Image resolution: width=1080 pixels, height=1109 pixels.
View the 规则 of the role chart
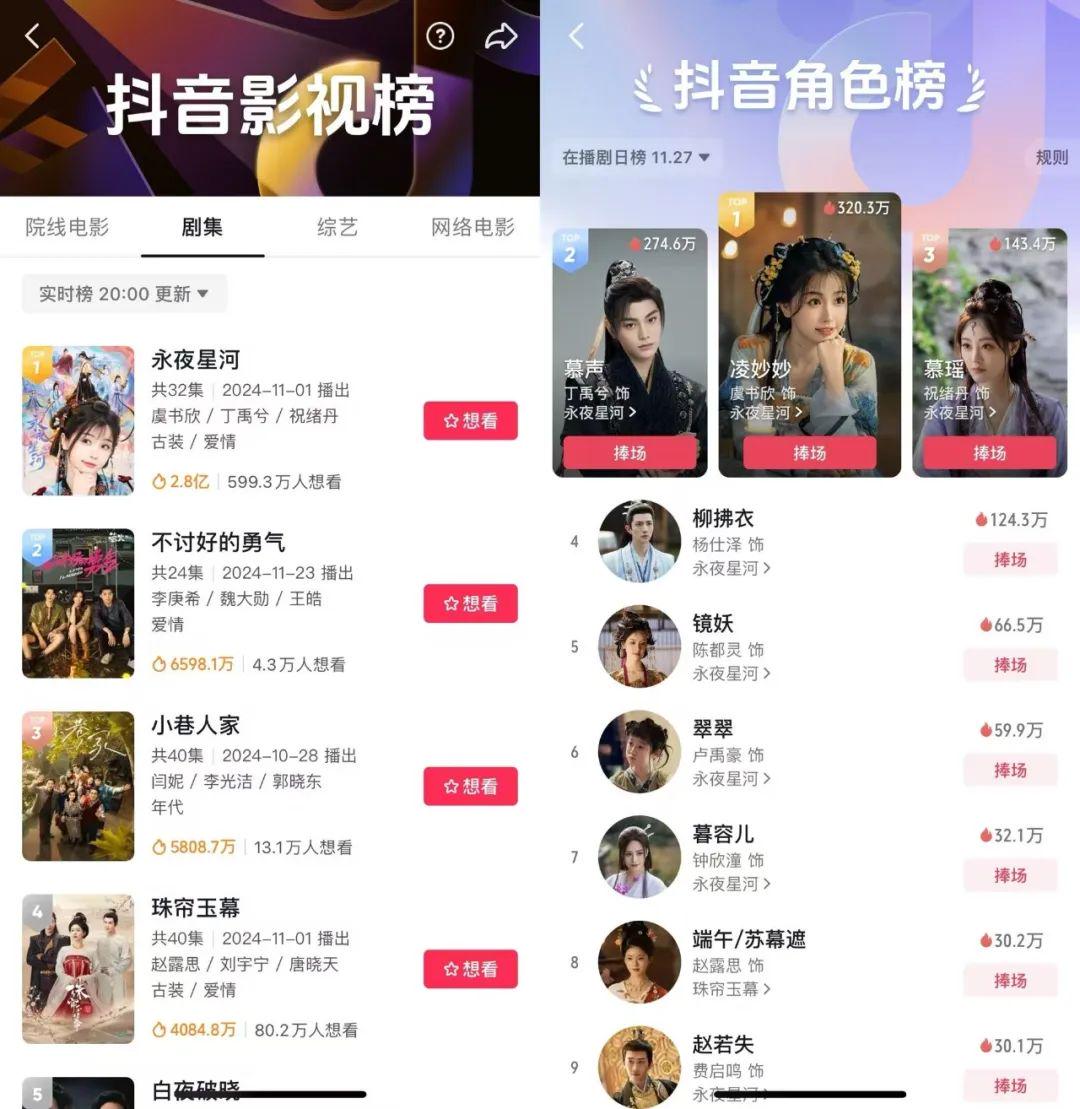tap(1051, 158)
